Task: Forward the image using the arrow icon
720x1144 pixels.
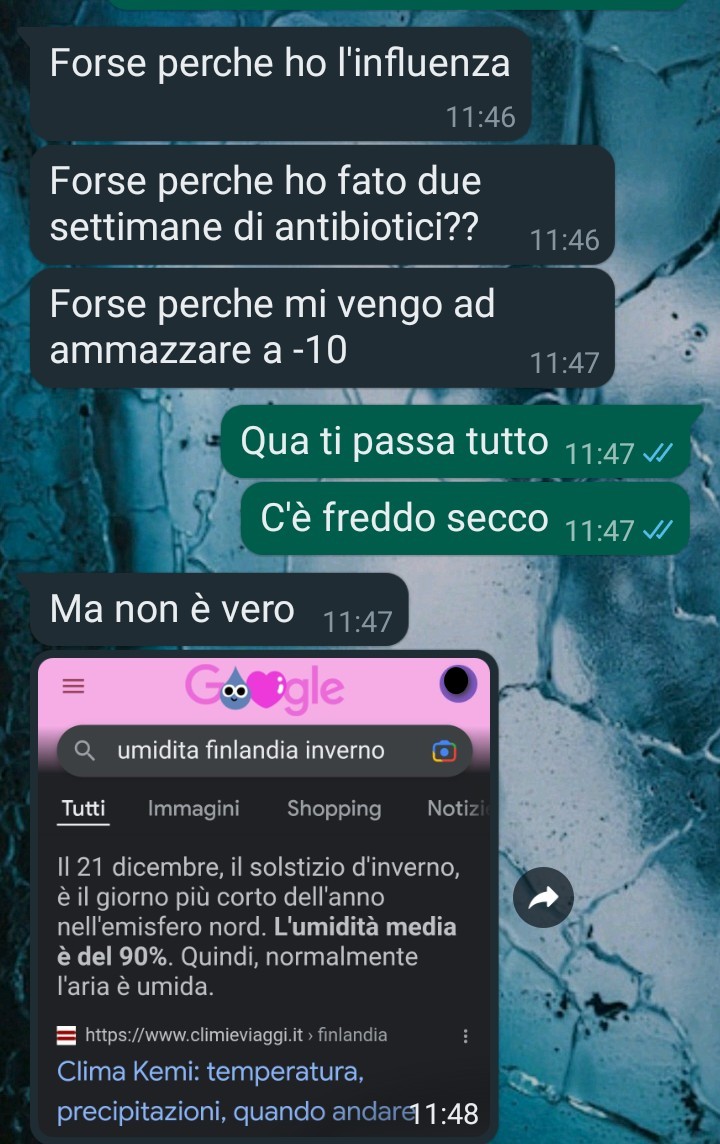Action: pyautogui.click(x=543, y=898)
